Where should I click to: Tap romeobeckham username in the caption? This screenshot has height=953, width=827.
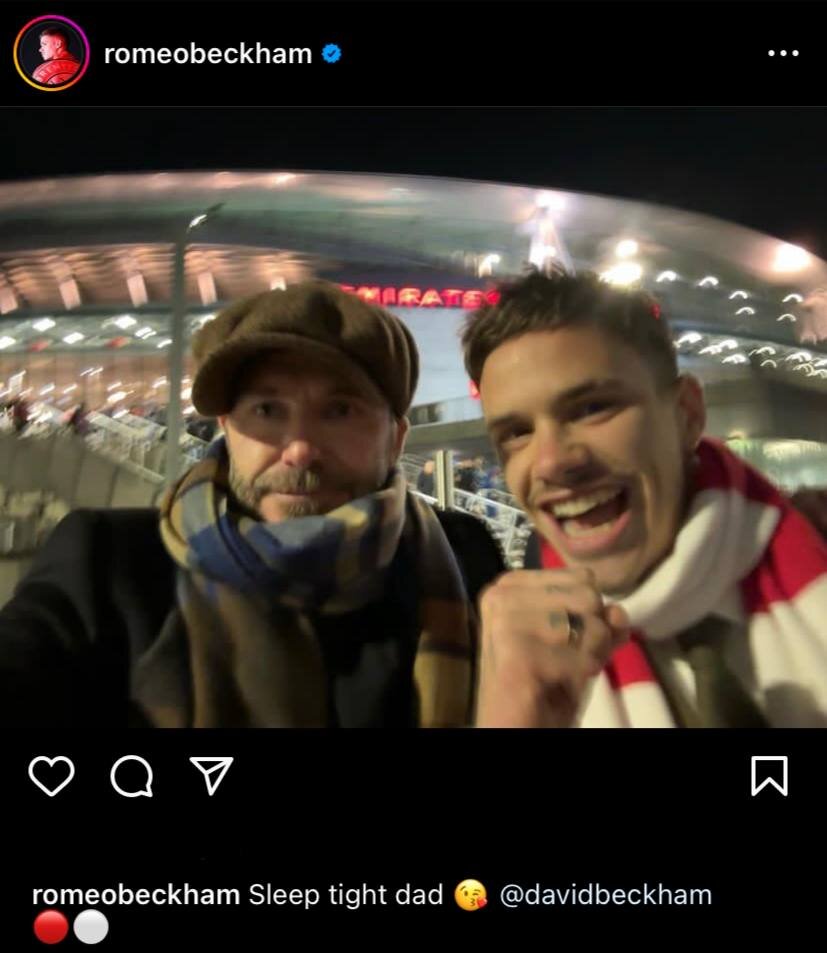(136, 894)
